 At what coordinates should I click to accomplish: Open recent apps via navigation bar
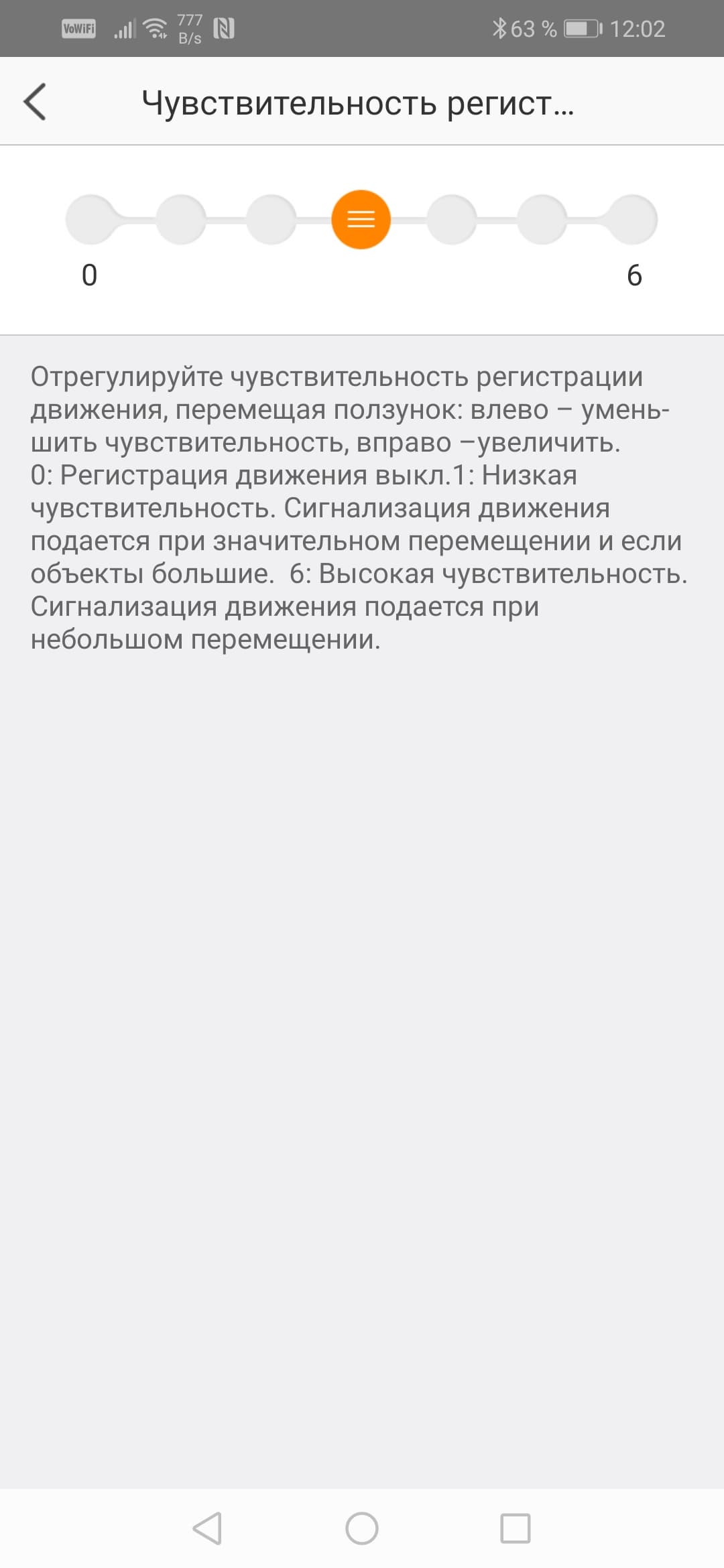point(516,1528)
